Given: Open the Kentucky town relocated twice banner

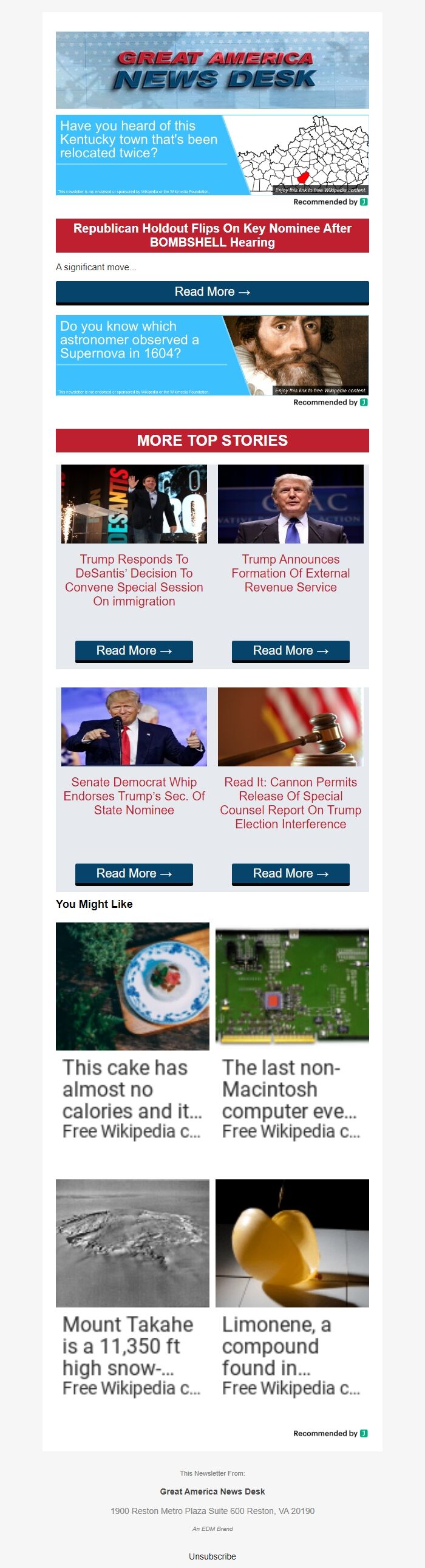Looking at the screenshot, I should [x=212, y=155].
